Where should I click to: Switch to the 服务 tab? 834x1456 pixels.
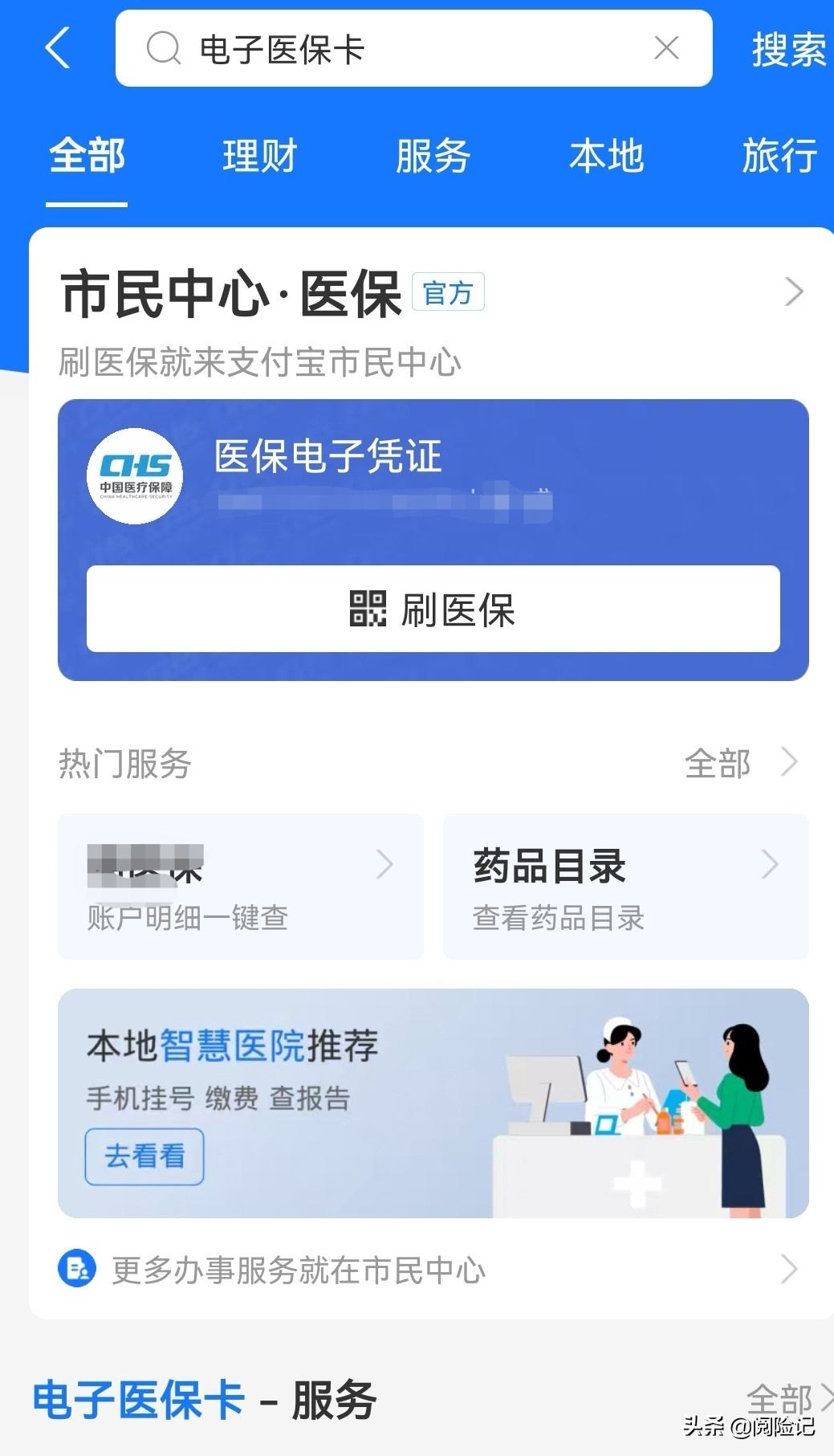[433, 156]
